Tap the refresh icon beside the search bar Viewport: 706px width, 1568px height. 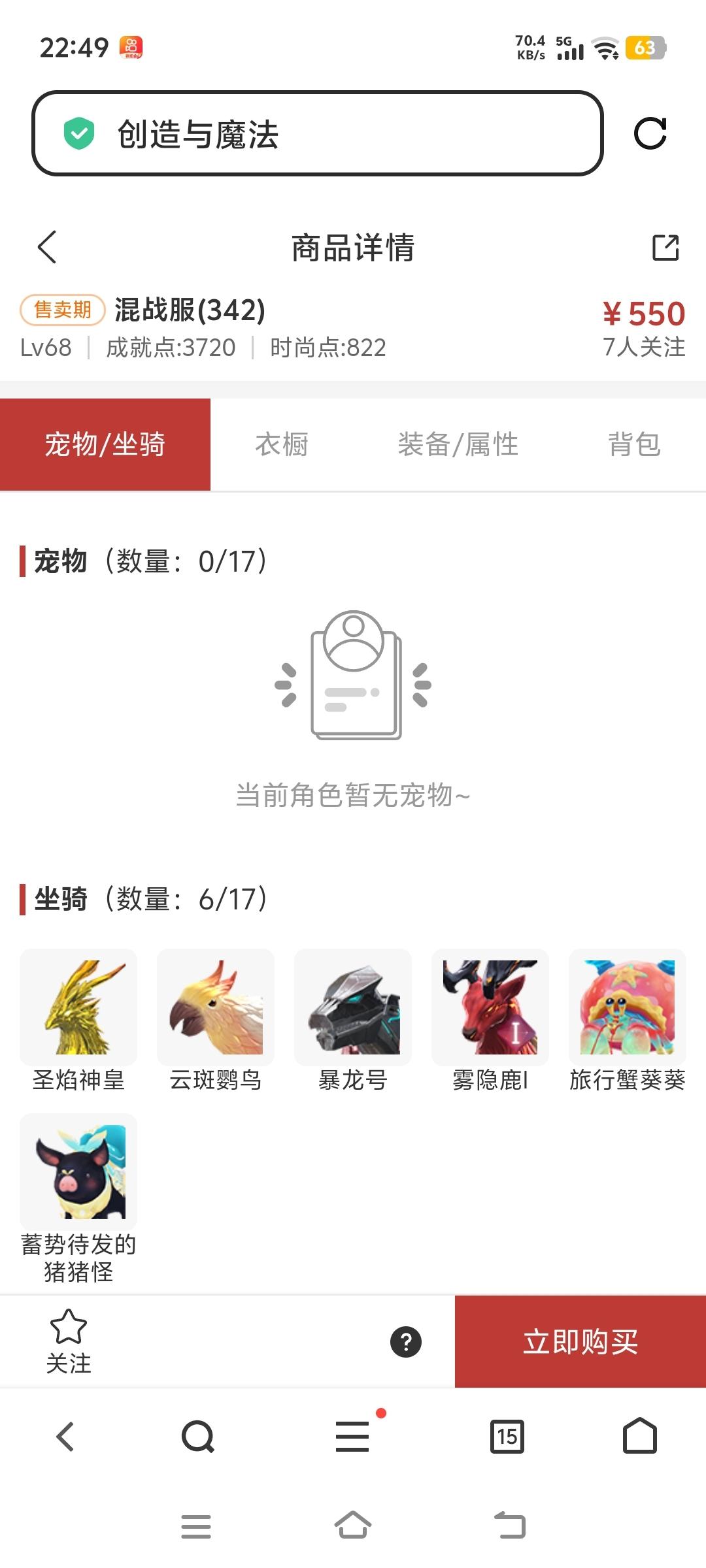(x=652, y=135)
